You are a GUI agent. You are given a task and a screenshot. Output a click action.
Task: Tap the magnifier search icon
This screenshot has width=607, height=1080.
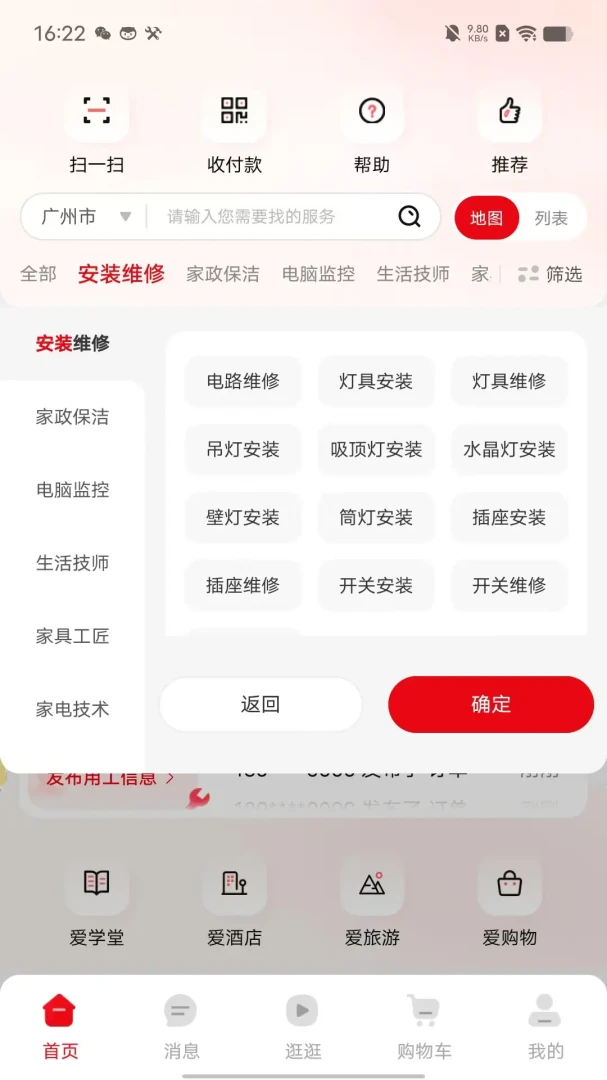409,216
